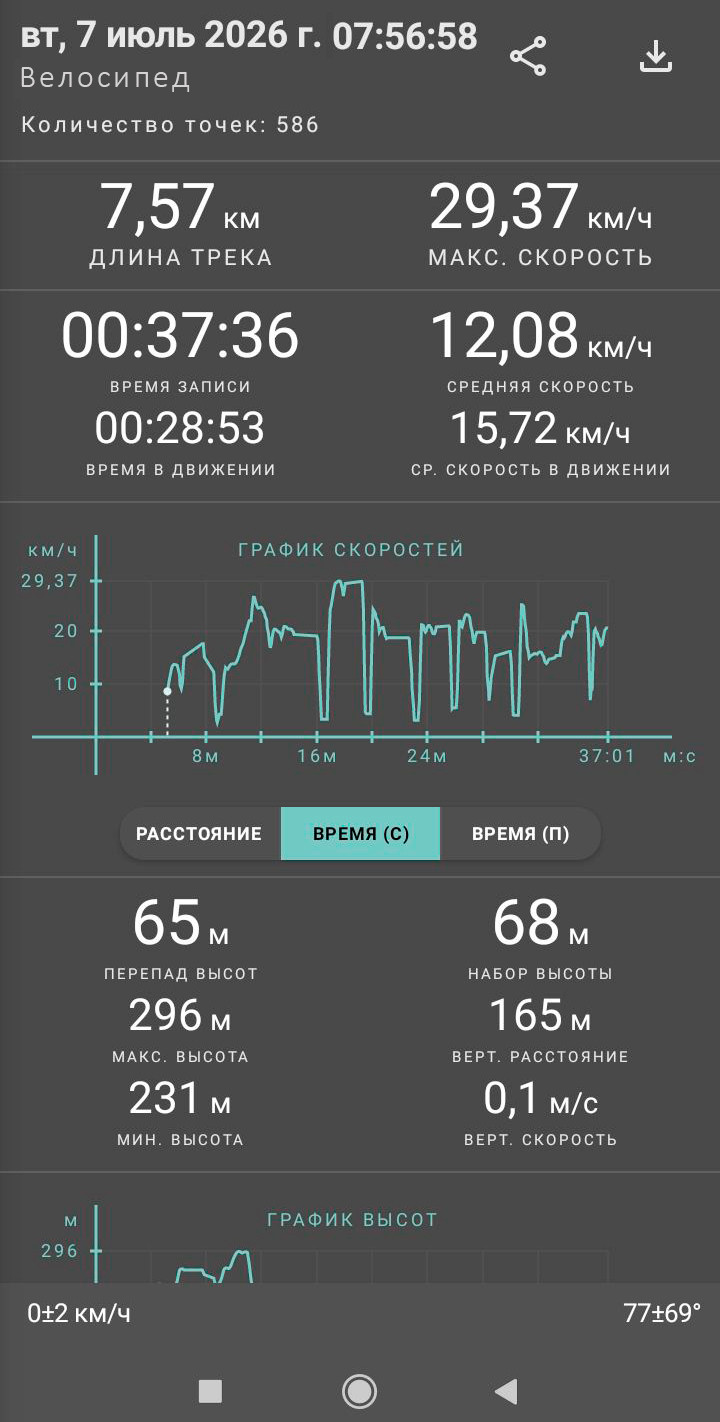720x1422 pixels.
Task: Share this cycling track
Action: tap(528, 56)
